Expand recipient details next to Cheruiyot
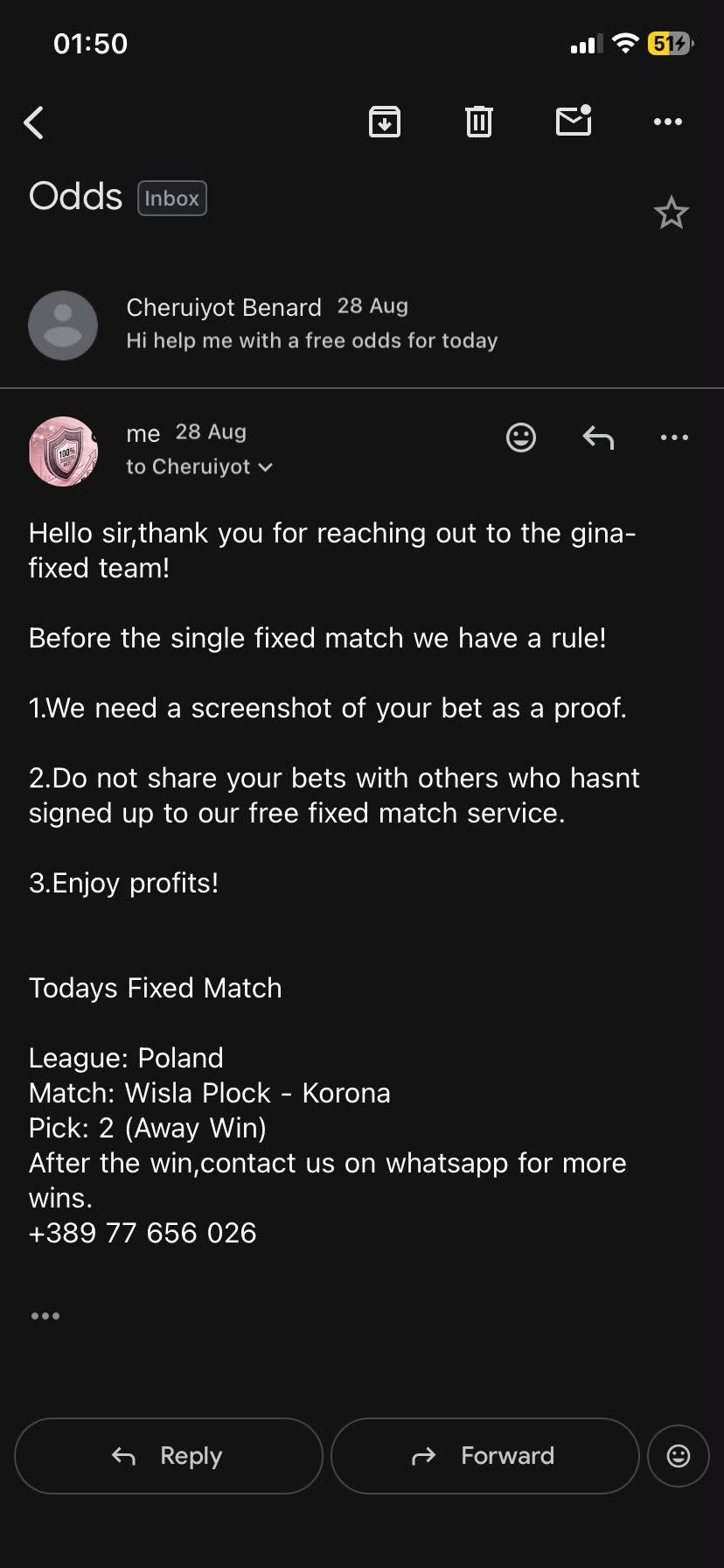Image resolution: width=724 pixels, height=1568 pixels. pyautogui.click(x=266, y=467)
